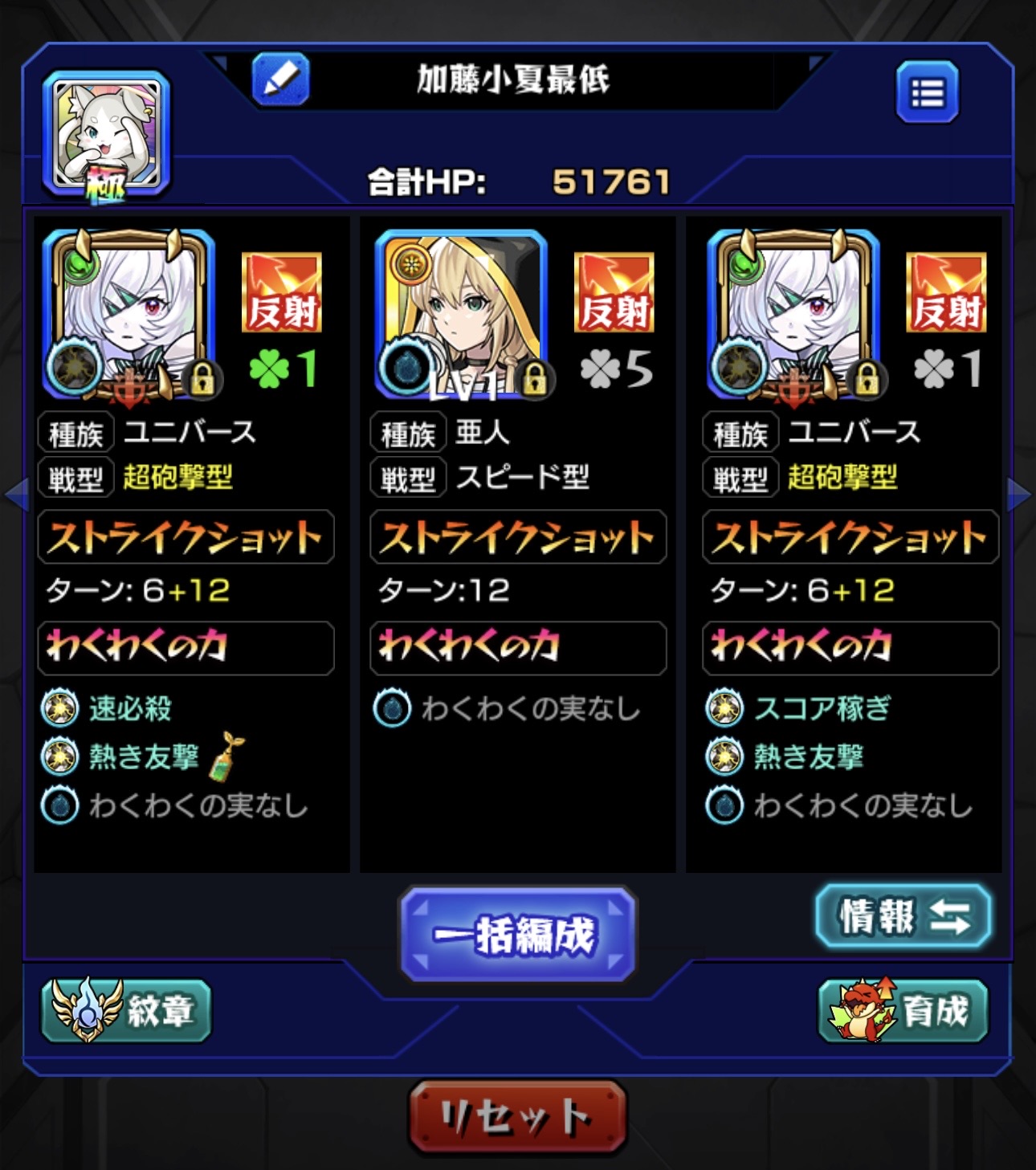Edit the deck name with the pencil icon
Image resolution: width=1036 pixels, height=1170 pixels.
[x=280, y=79]
